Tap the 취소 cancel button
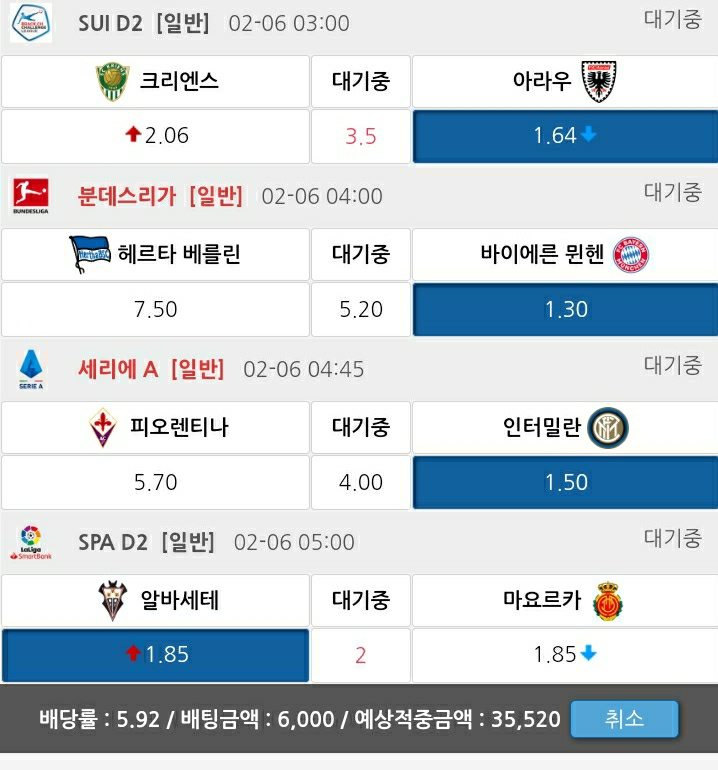 point(624,719)
